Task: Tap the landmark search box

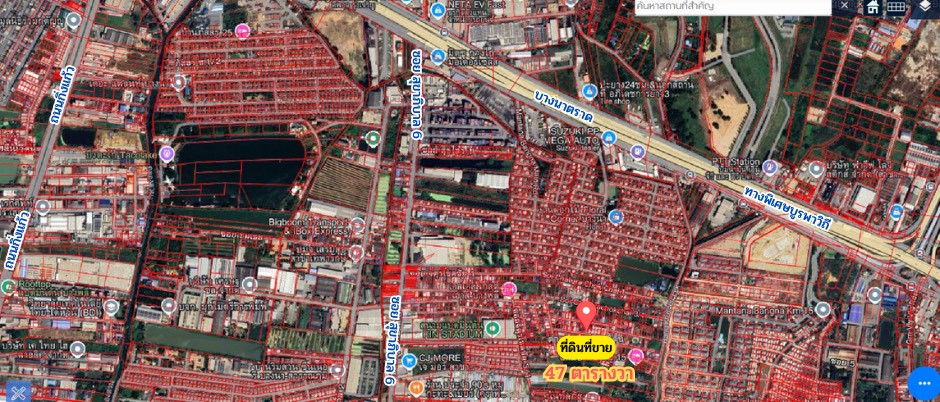Action: [732, 7]
